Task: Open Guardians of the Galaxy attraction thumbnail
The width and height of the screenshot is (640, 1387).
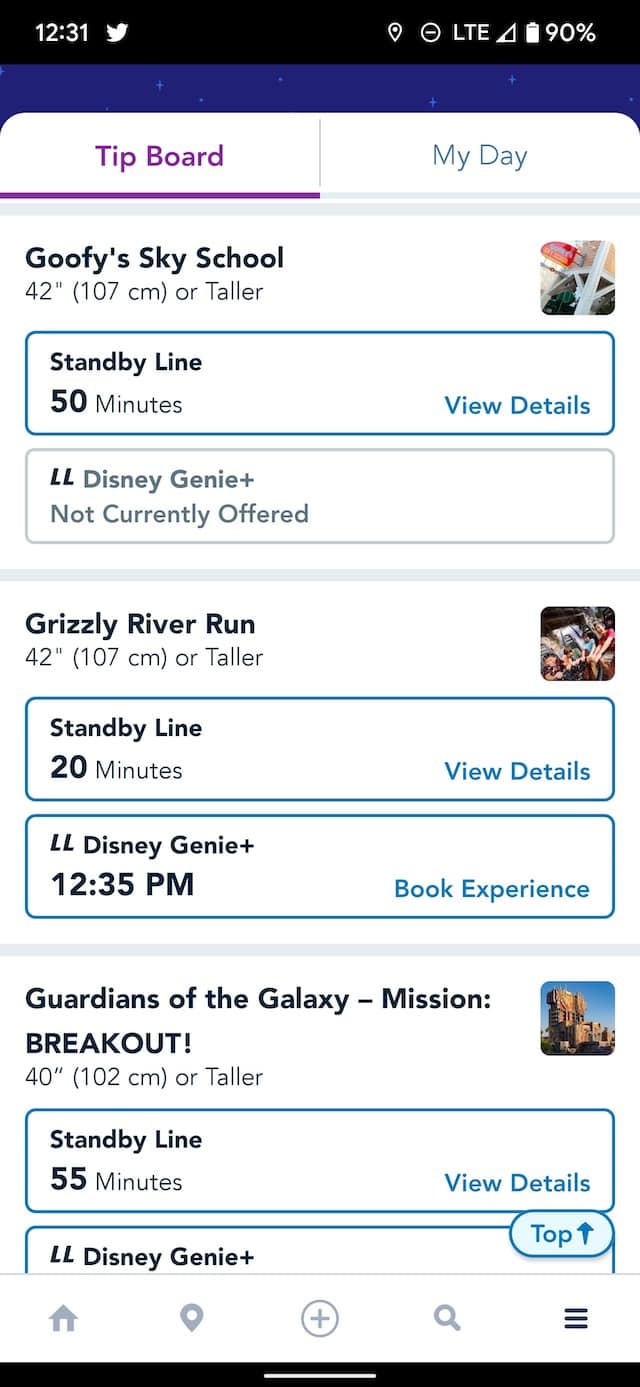Action: 578,1018
